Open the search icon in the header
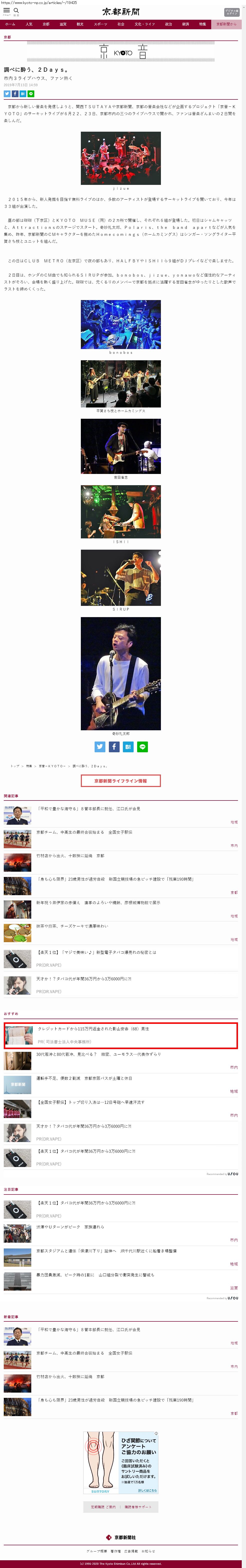 coord(17,11)
